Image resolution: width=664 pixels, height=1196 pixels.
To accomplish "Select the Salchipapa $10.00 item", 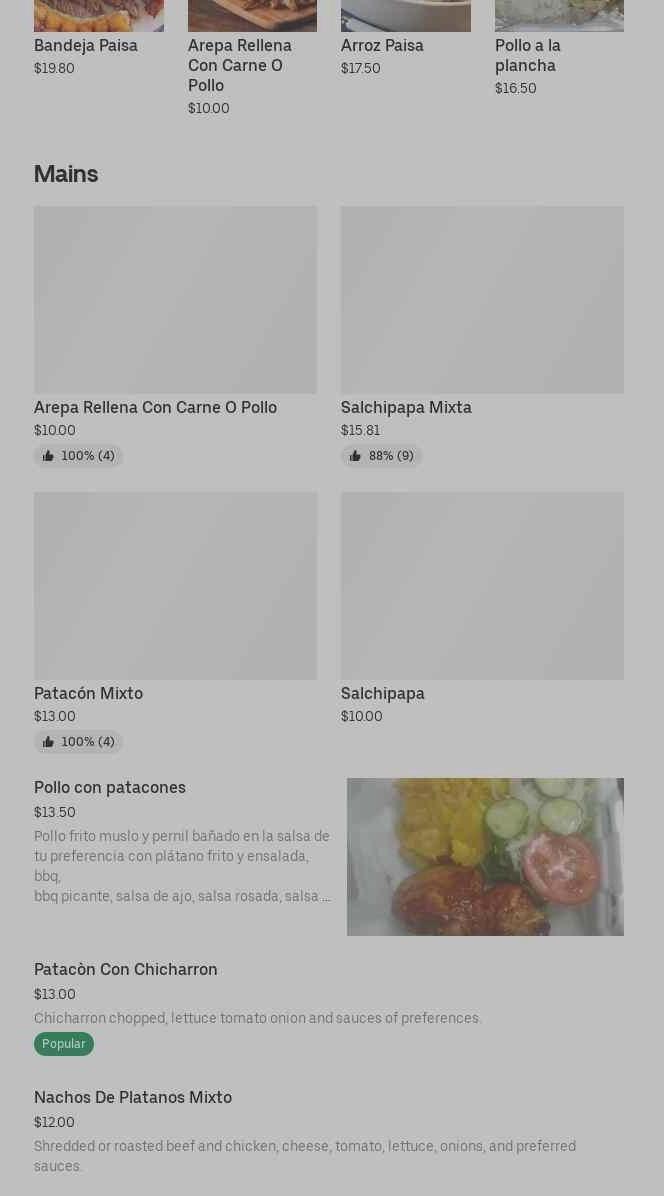I will pos(482,609).
